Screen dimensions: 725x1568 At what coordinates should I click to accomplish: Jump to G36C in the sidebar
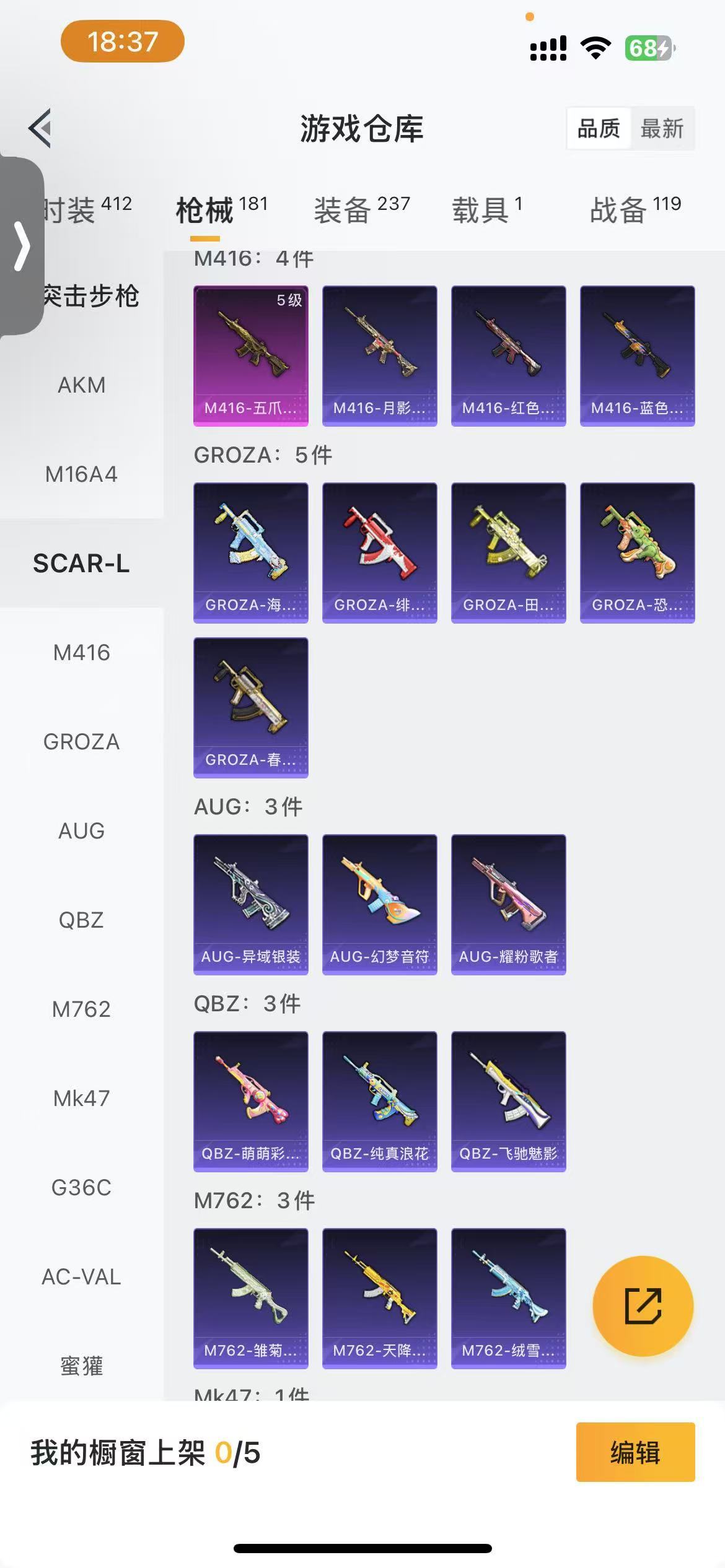81,1188
